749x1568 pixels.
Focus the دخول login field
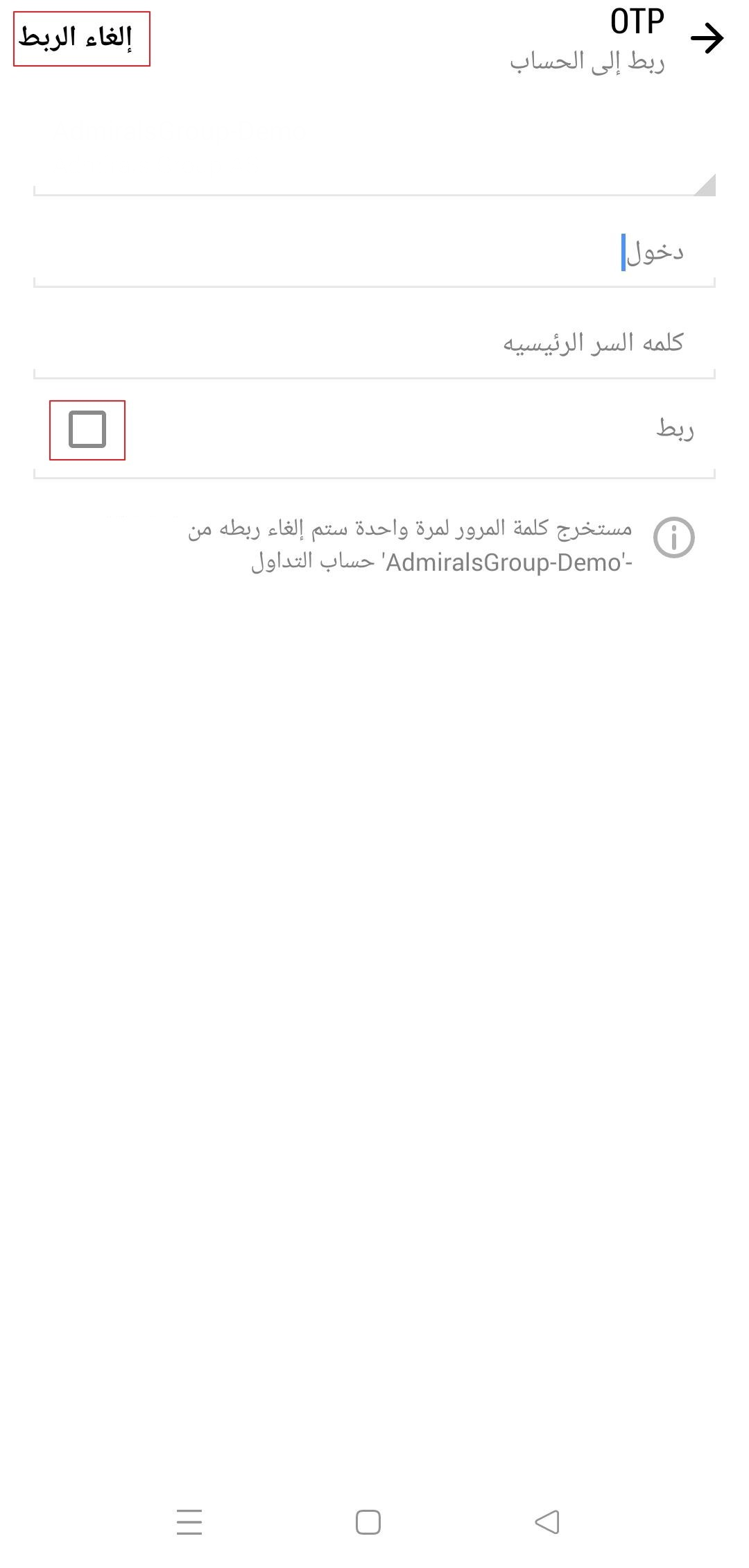pos(374,252)
